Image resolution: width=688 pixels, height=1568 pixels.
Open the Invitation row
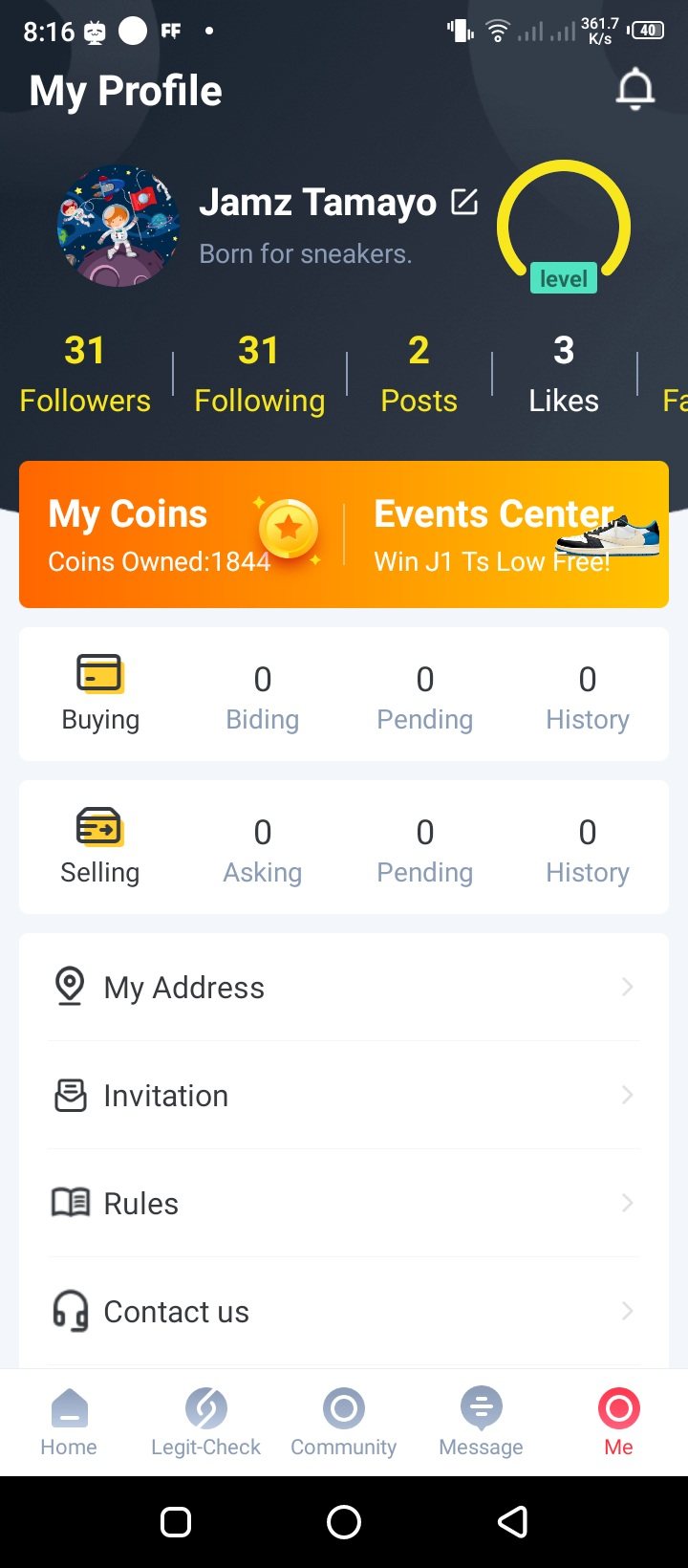(344, 1096)
